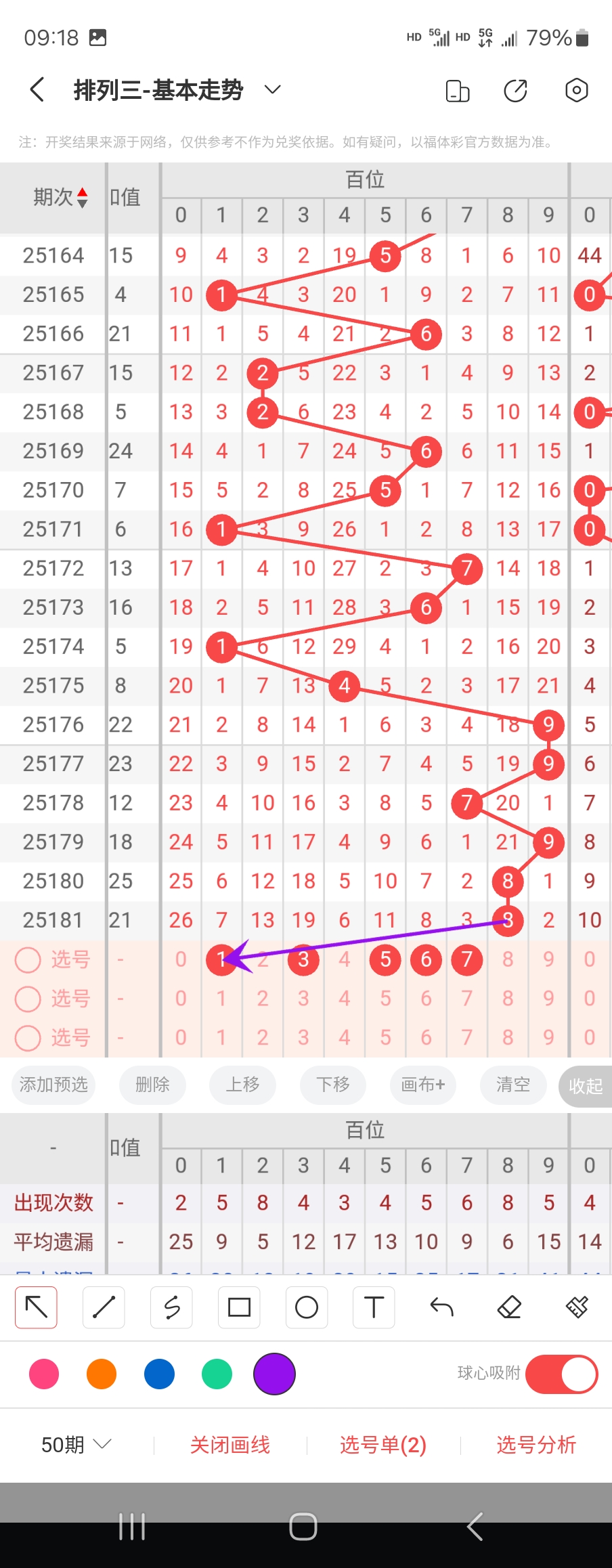Open the 50期 period dropdown
Viewport: 612px width, 1568px height.
coord(75,1445)
